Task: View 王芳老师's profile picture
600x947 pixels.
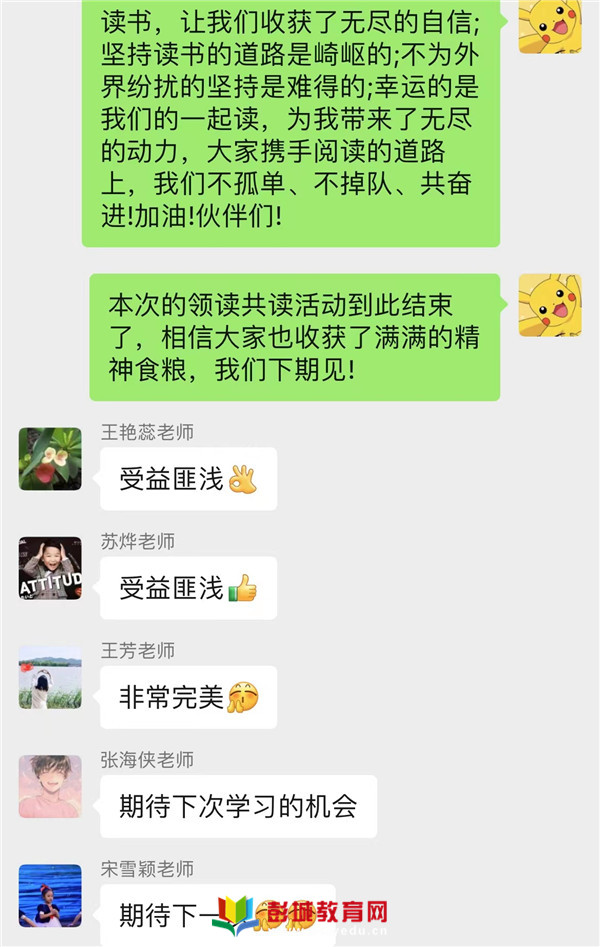Action: pos(50,677)
